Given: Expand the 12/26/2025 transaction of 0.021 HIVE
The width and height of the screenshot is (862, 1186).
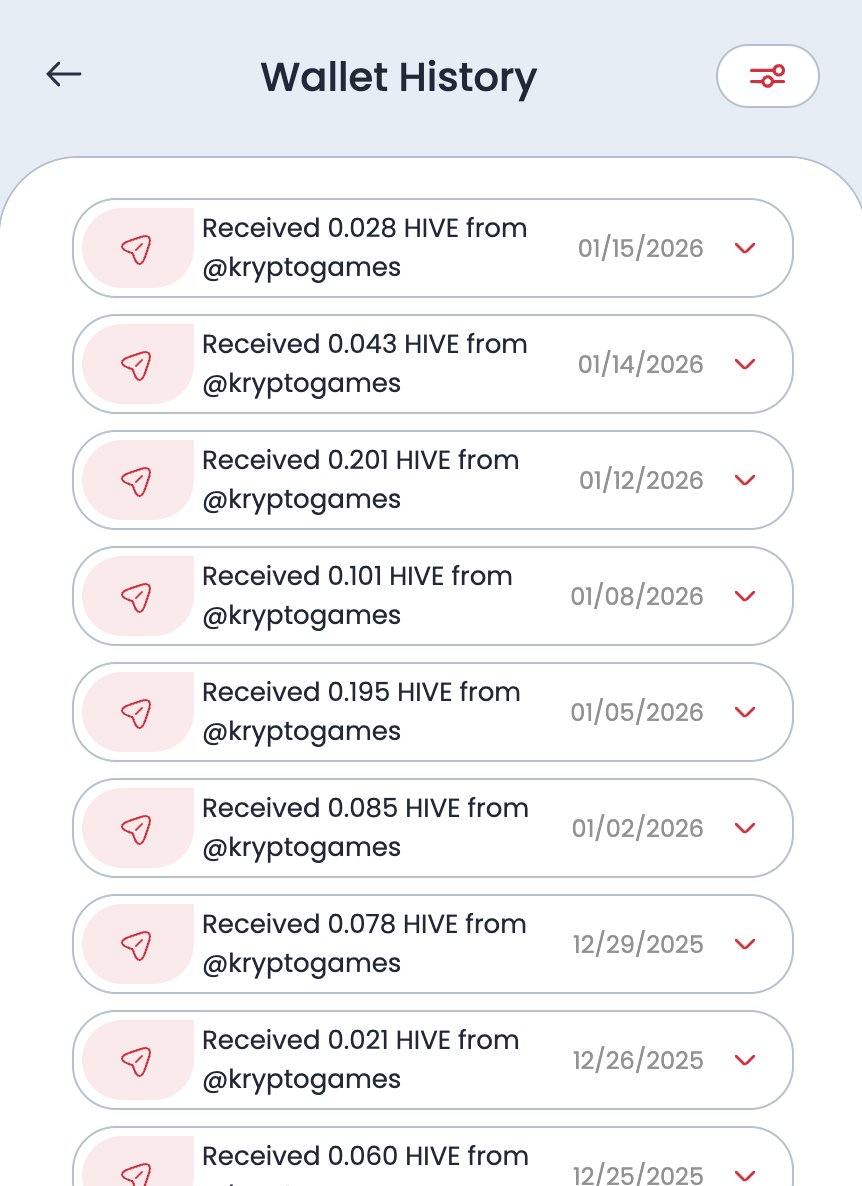Looking at the screenshot, I should point(744,1060).
